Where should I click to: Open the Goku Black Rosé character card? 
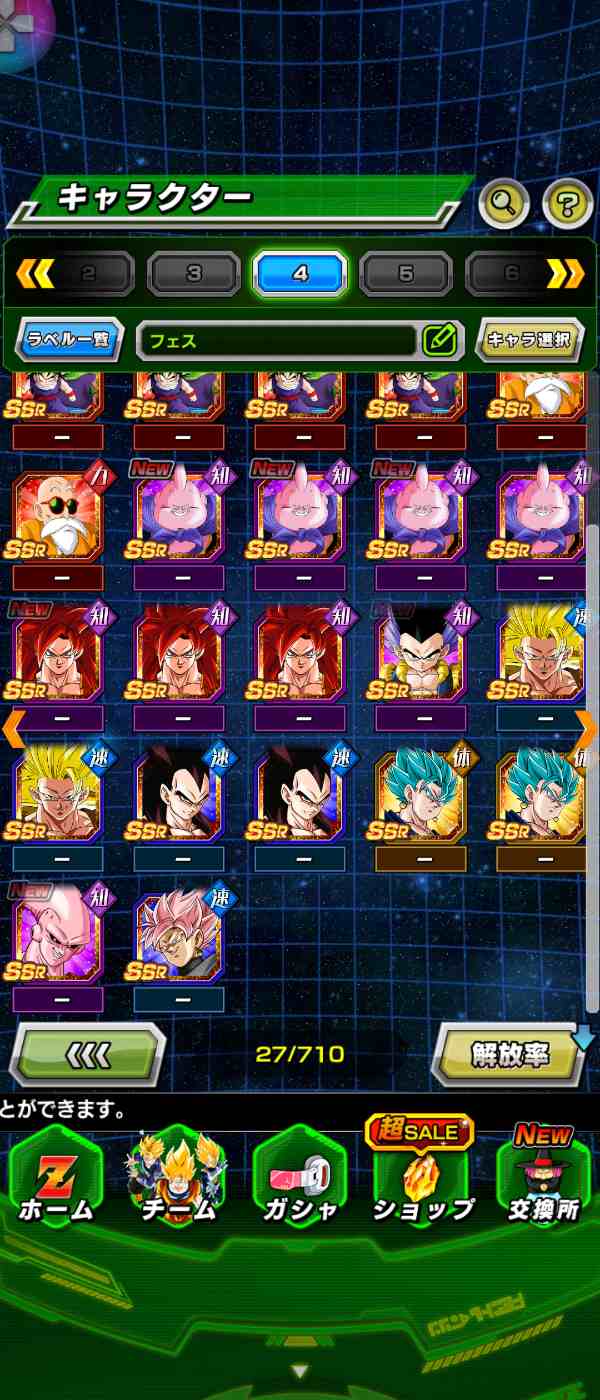178,932
